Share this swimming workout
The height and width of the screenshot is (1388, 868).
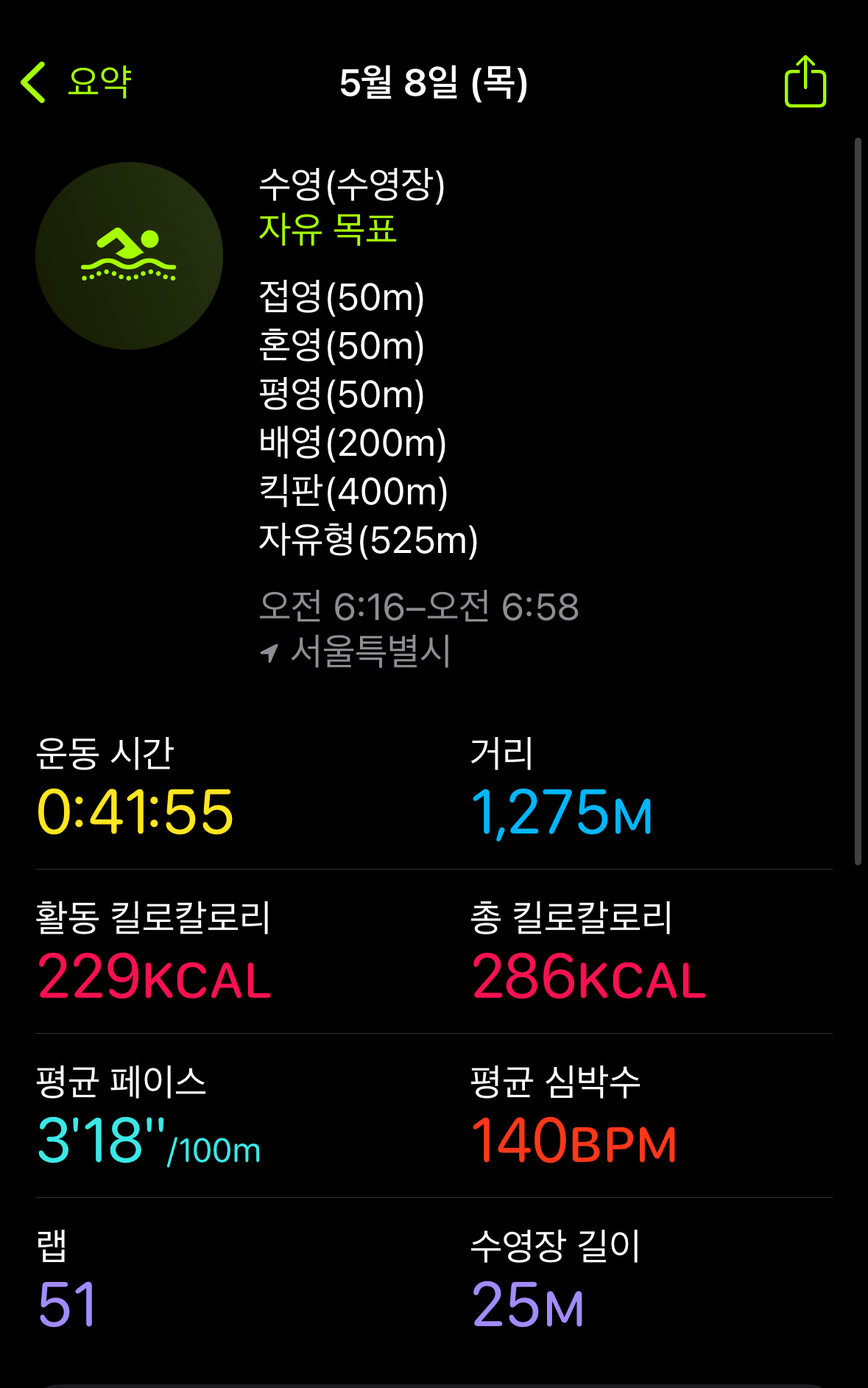[805, 81]
